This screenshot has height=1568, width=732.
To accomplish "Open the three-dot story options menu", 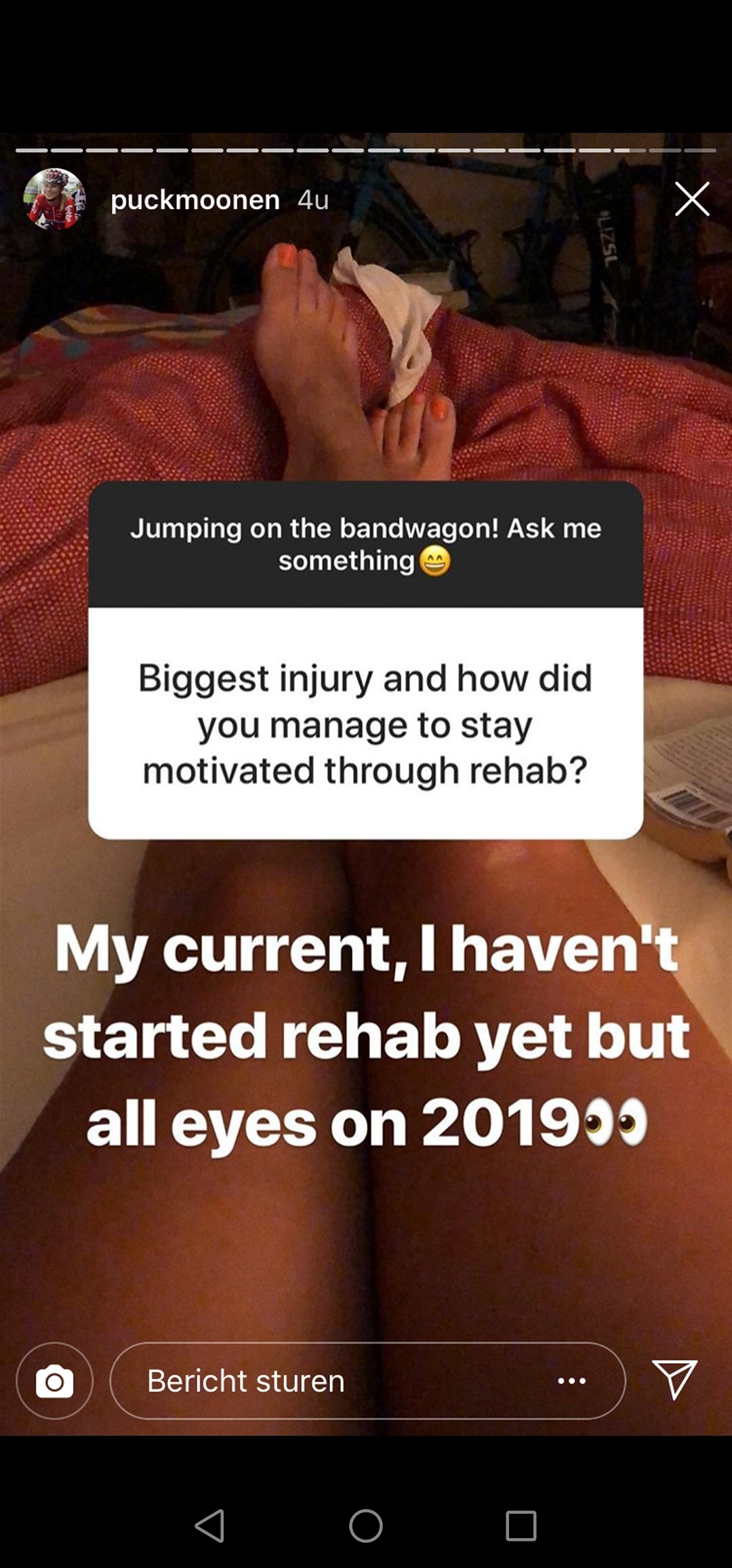I will (x=571, y=1381).
